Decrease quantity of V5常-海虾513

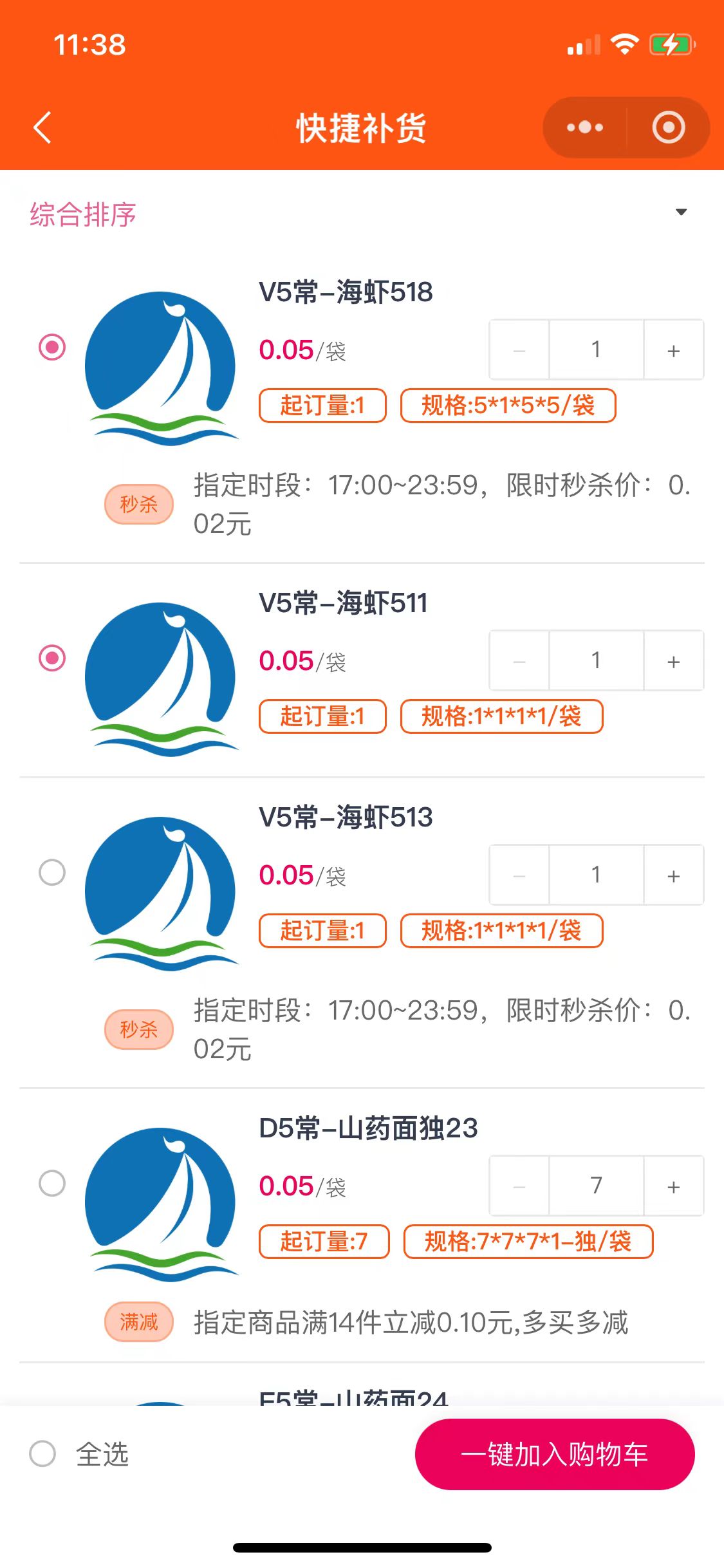point(519,875)
